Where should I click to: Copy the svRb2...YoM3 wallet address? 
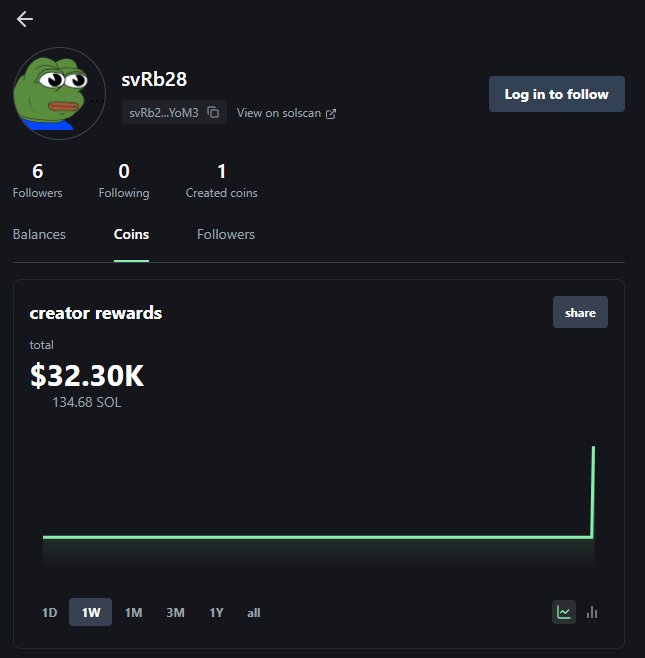click(213, 113)
